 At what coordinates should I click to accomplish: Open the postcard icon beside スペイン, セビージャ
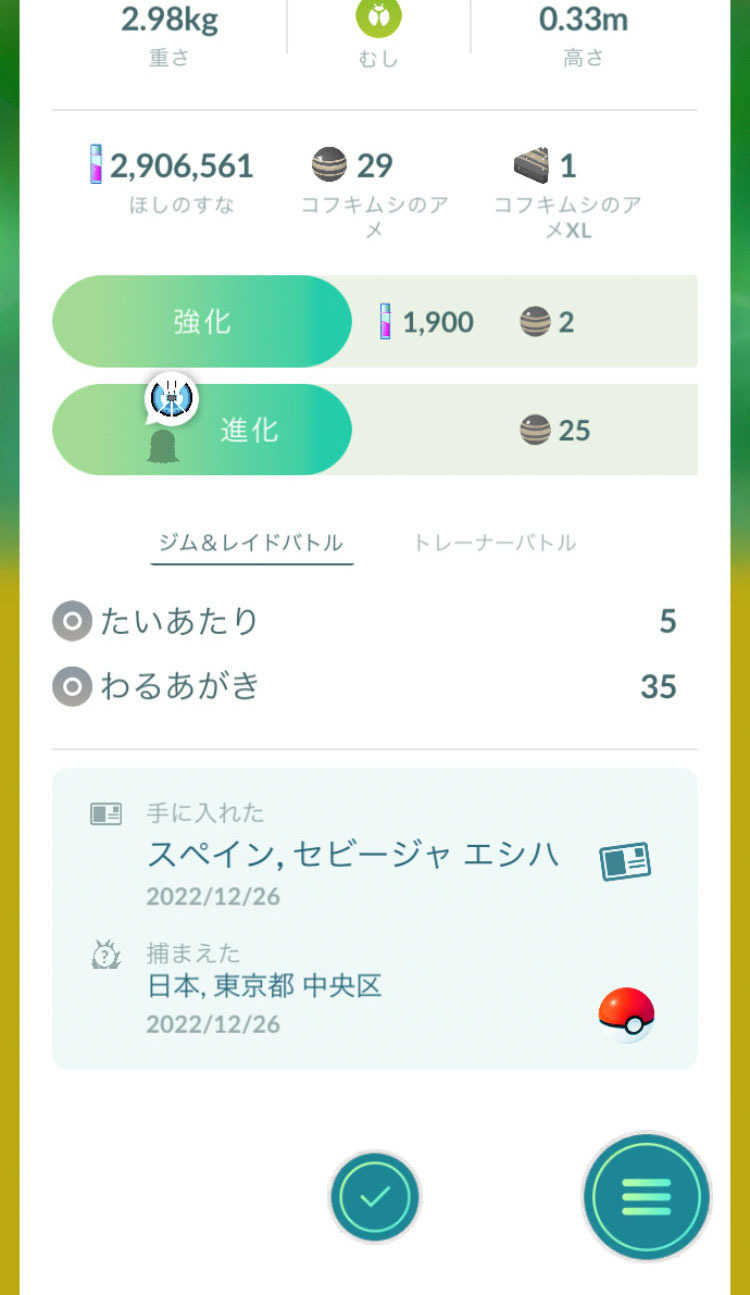[x=625, y=861]
